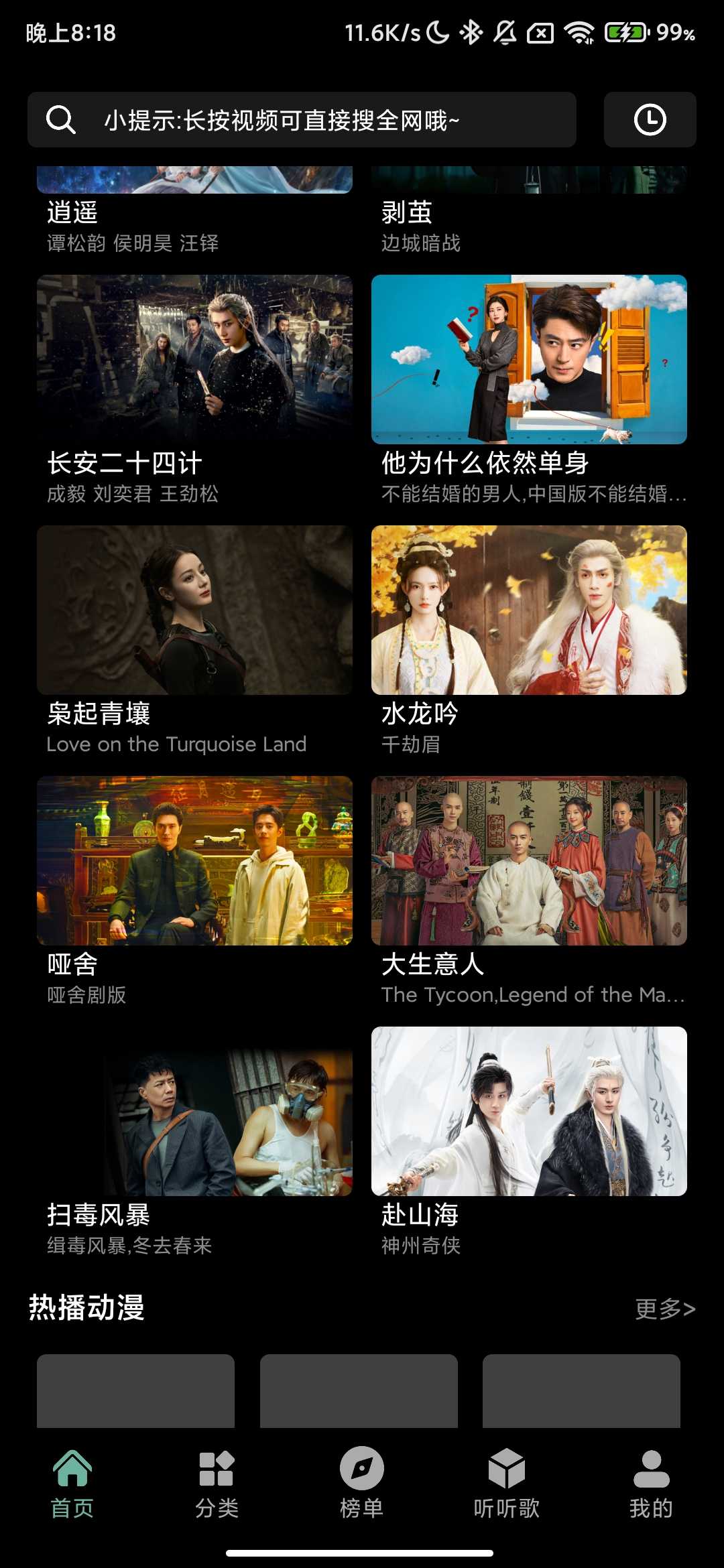This screenshot has height=1568, width=724.
Task: Switch to the 首页 tab
Action: pyautogui.click(x=72, y=1481)
